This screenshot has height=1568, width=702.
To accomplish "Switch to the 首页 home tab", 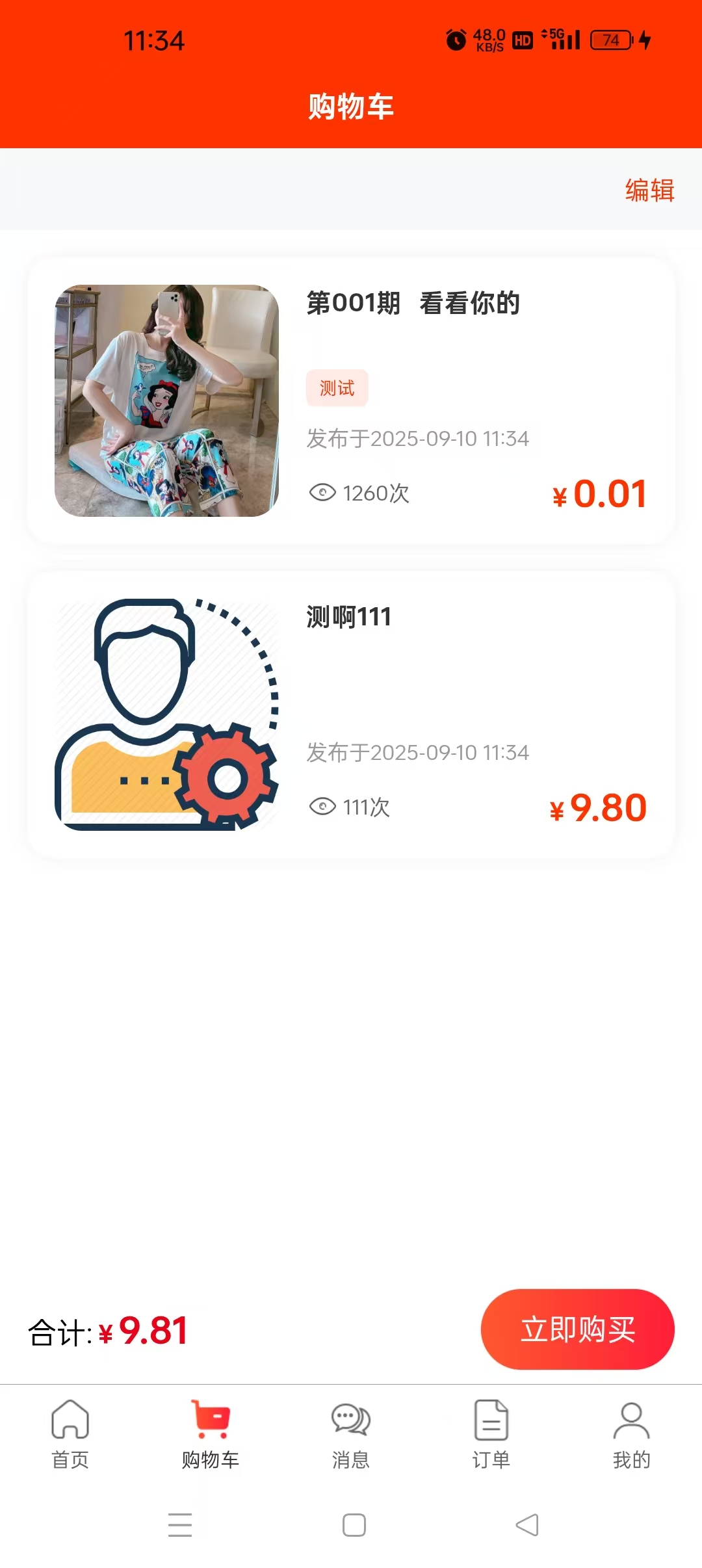I will click(x=70, y=1434).
